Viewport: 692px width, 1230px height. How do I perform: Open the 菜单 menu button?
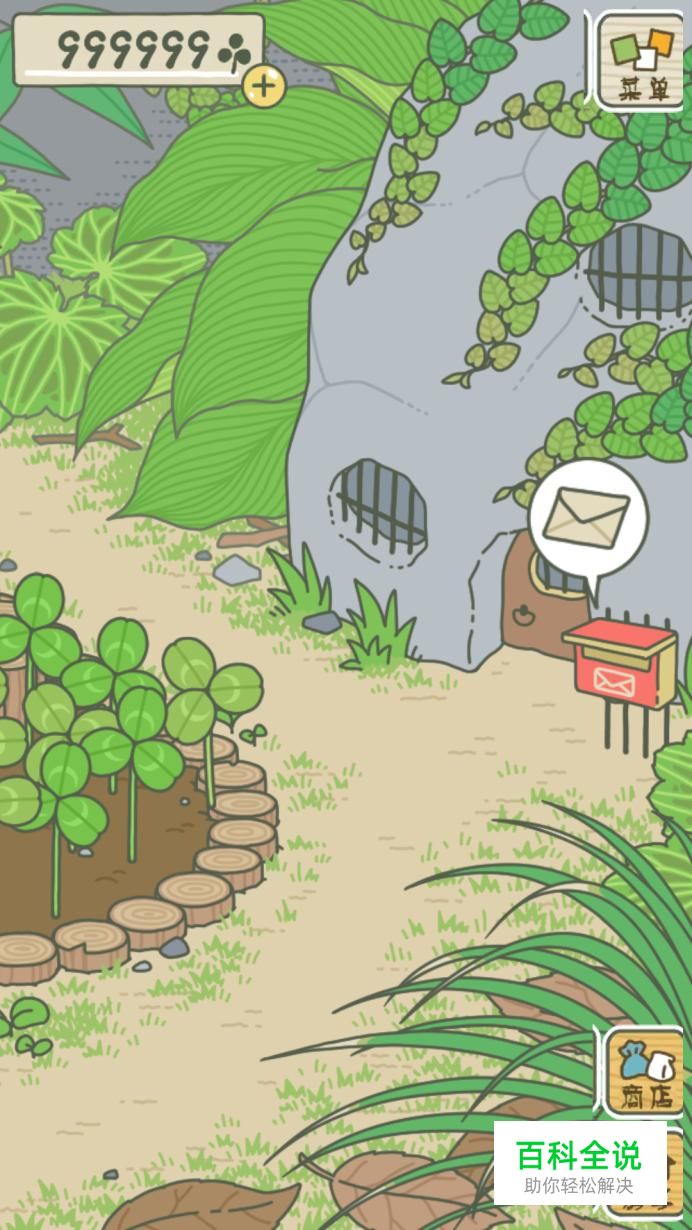pos(642,60)
